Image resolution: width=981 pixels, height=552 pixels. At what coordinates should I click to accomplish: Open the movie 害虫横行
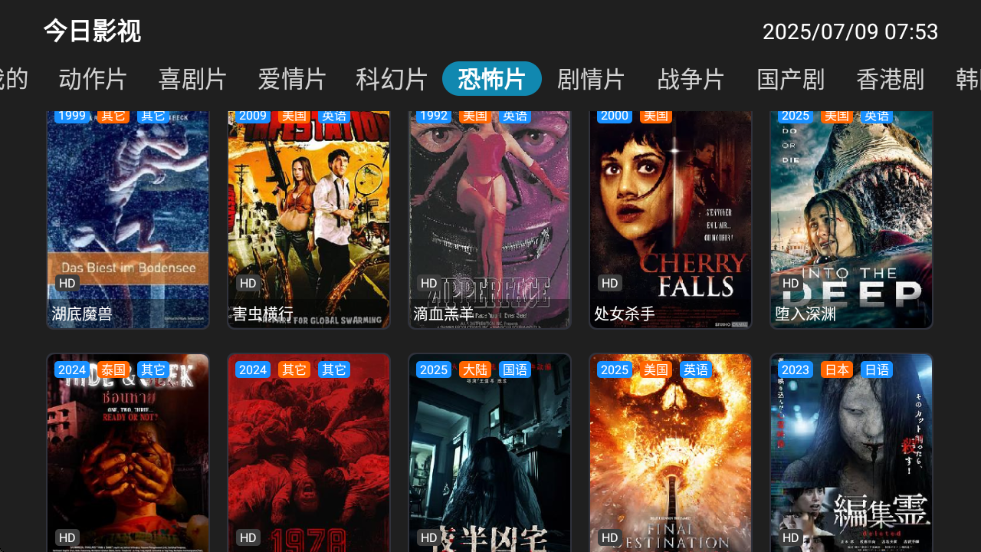[309, 218]
